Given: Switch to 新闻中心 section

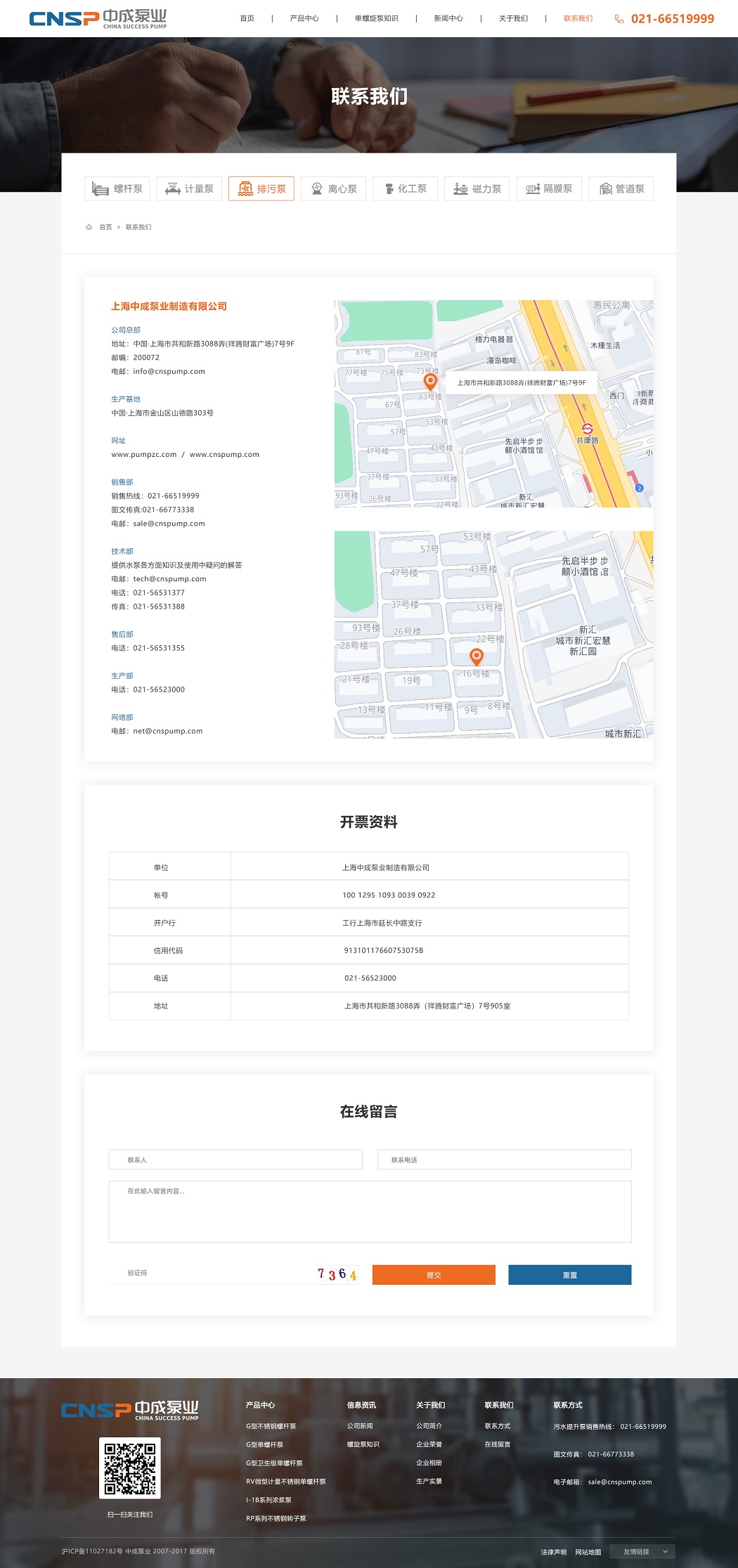Looking at the screenshot, I should click(x=448, y=18).
